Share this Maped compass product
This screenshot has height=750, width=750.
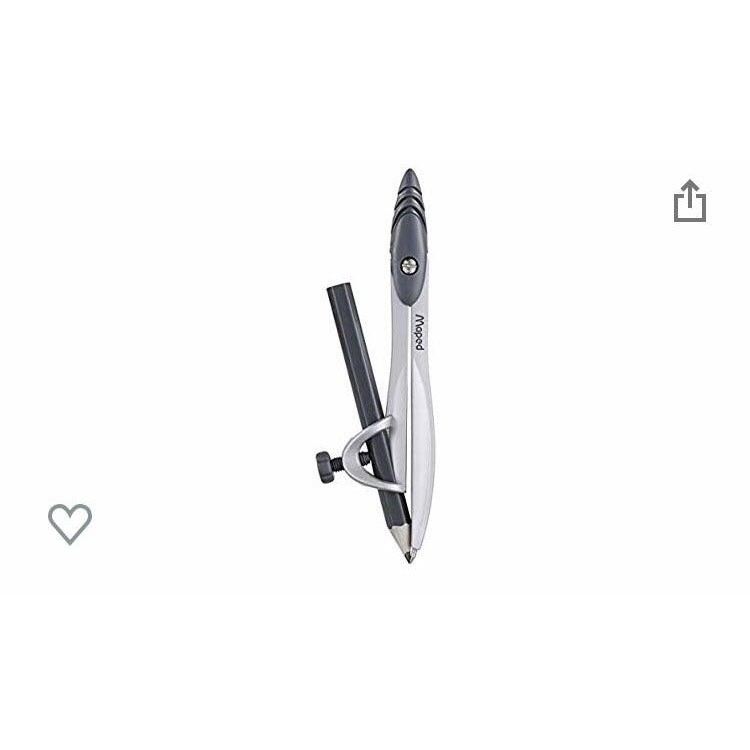click(689, 201)
